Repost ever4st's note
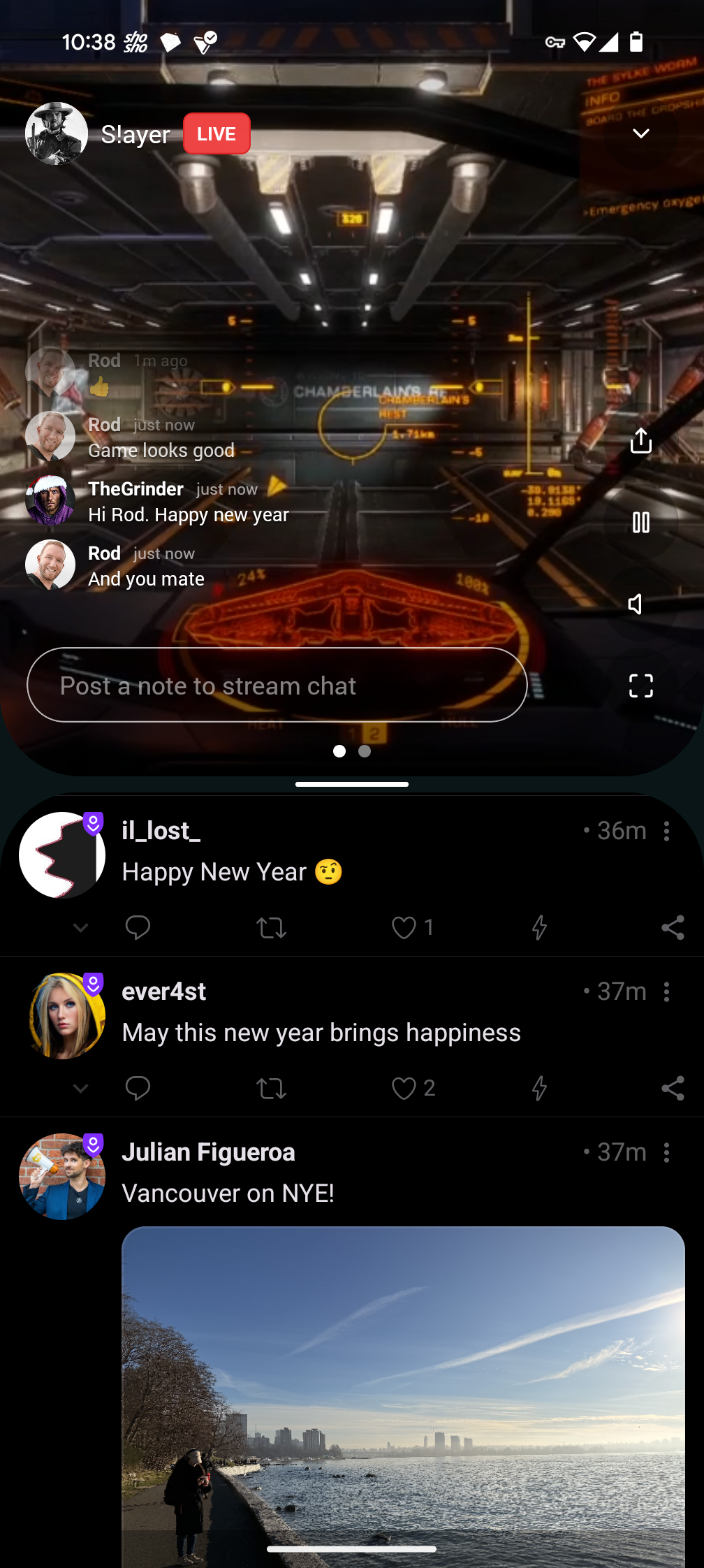 (271, 1088)
